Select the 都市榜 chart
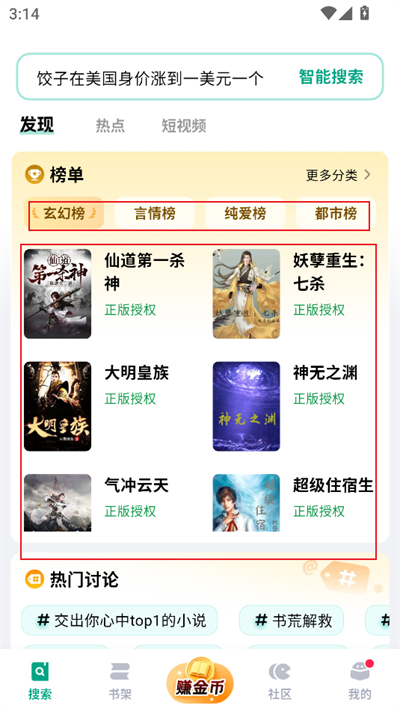The width and height of the screenshot is (400, 711). point(336,213)
